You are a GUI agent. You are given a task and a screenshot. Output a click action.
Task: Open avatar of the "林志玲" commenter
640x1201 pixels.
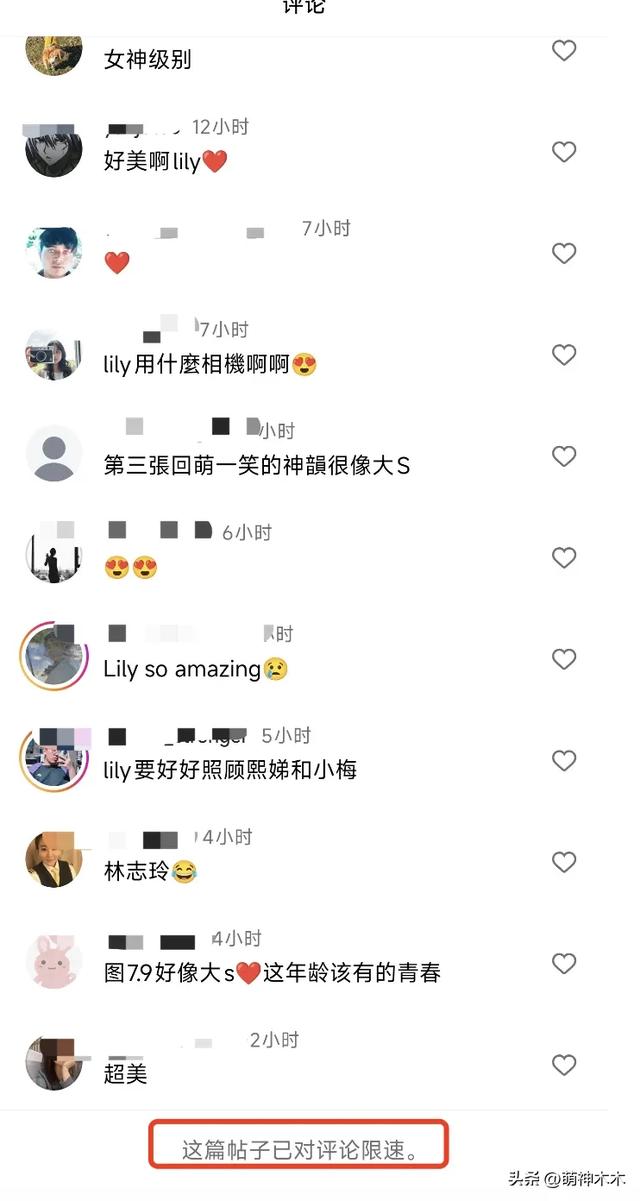point(54,860)
